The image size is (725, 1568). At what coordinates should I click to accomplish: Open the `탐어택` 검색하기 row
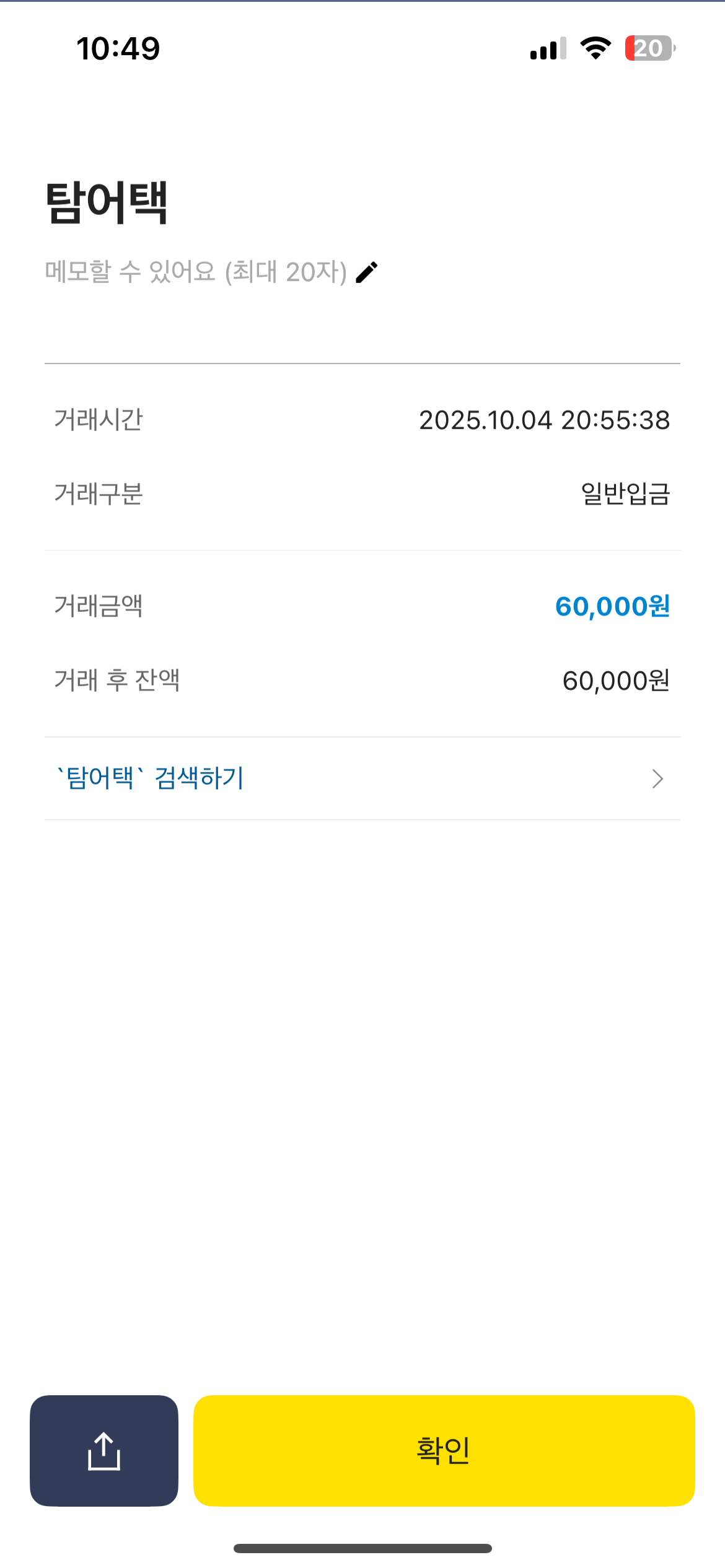[x=362, y=778]
